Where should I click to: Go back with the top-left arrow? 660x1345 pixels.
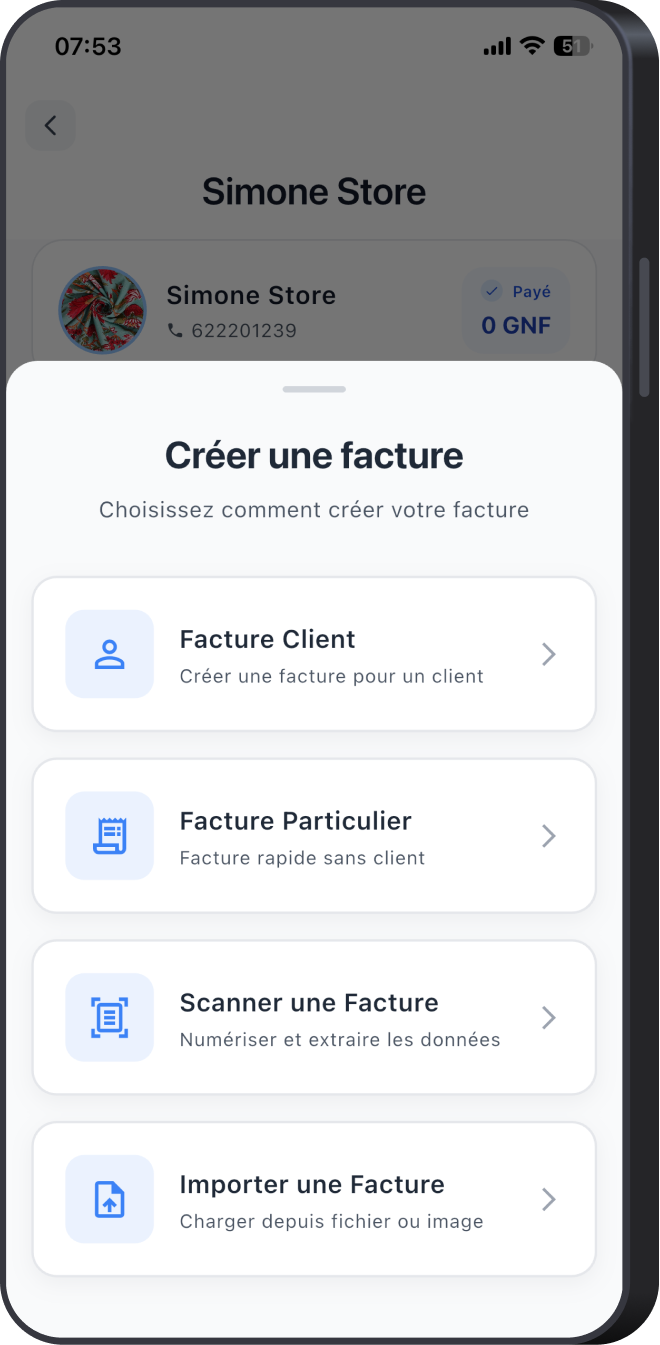click(51, 126)
